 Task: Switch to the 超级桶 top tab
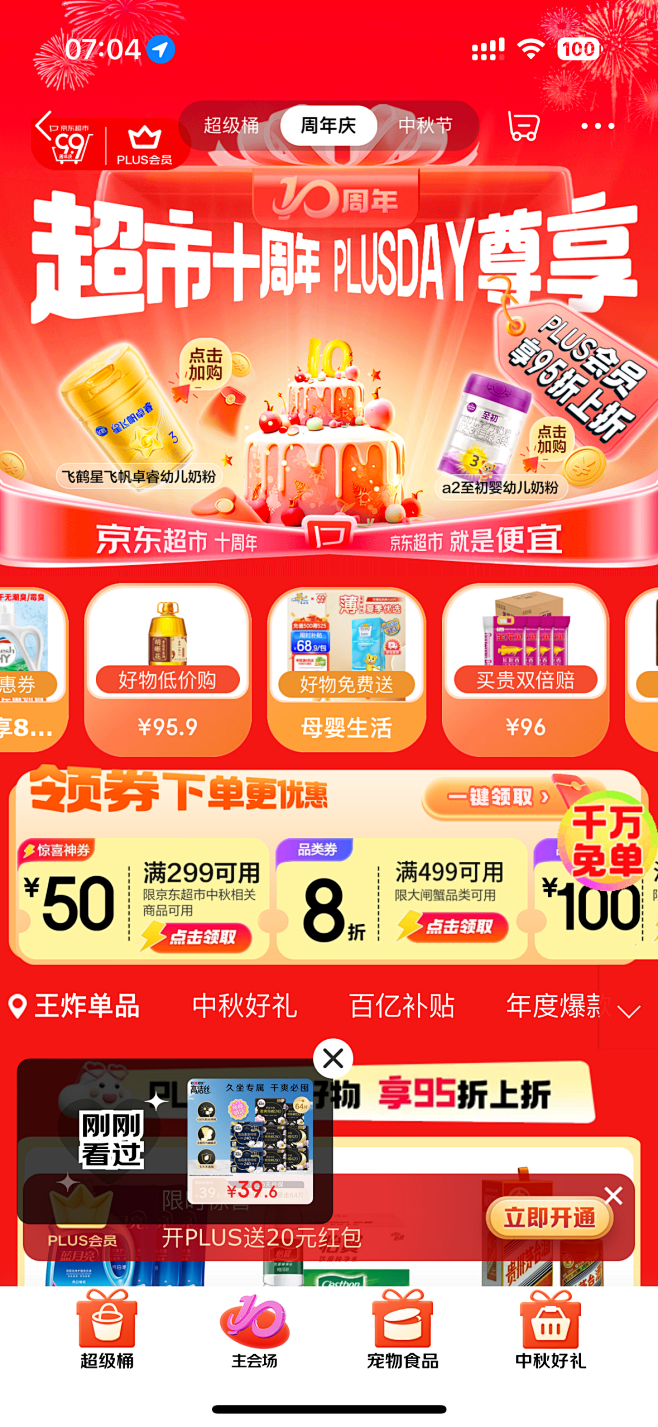click(x=231, y=126)
